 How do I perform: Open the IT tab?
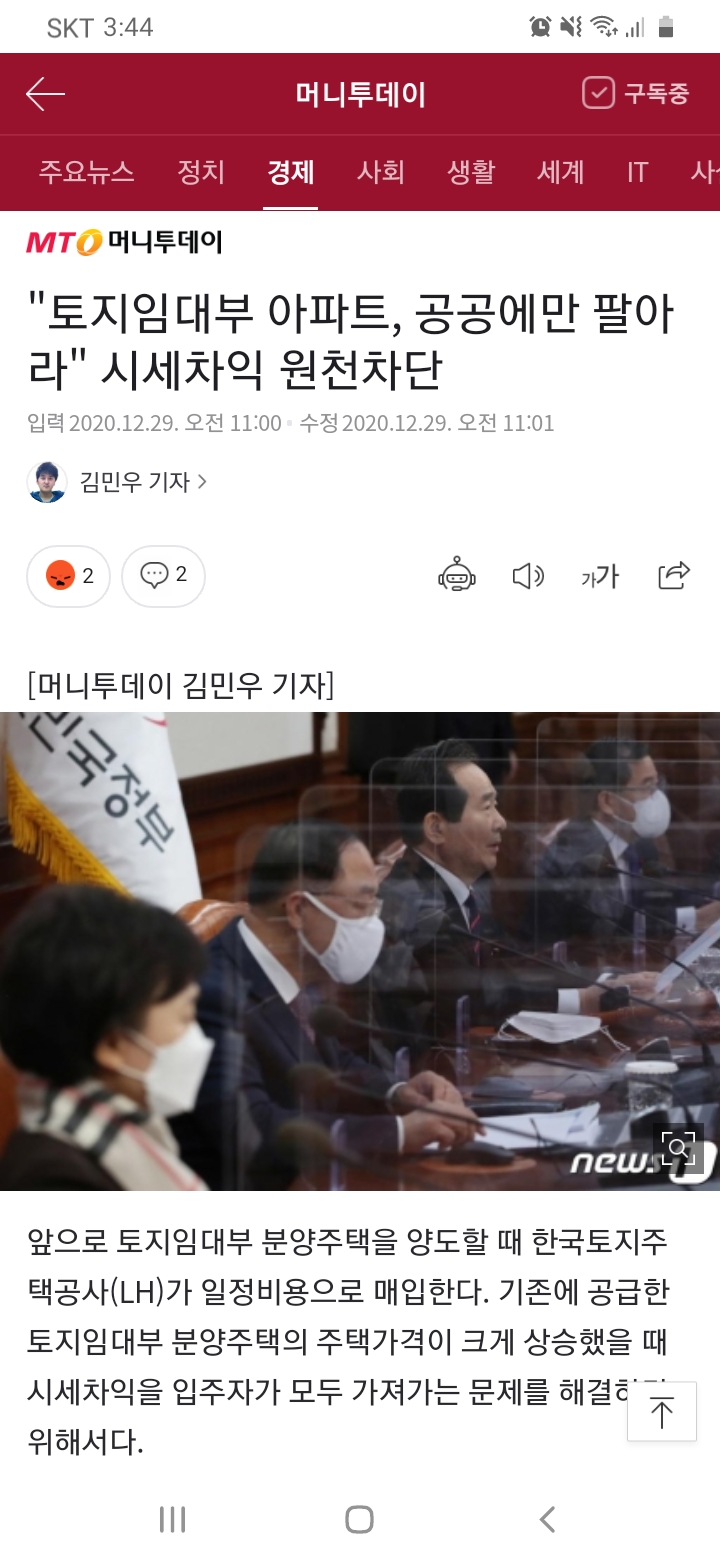coord(637,172)
